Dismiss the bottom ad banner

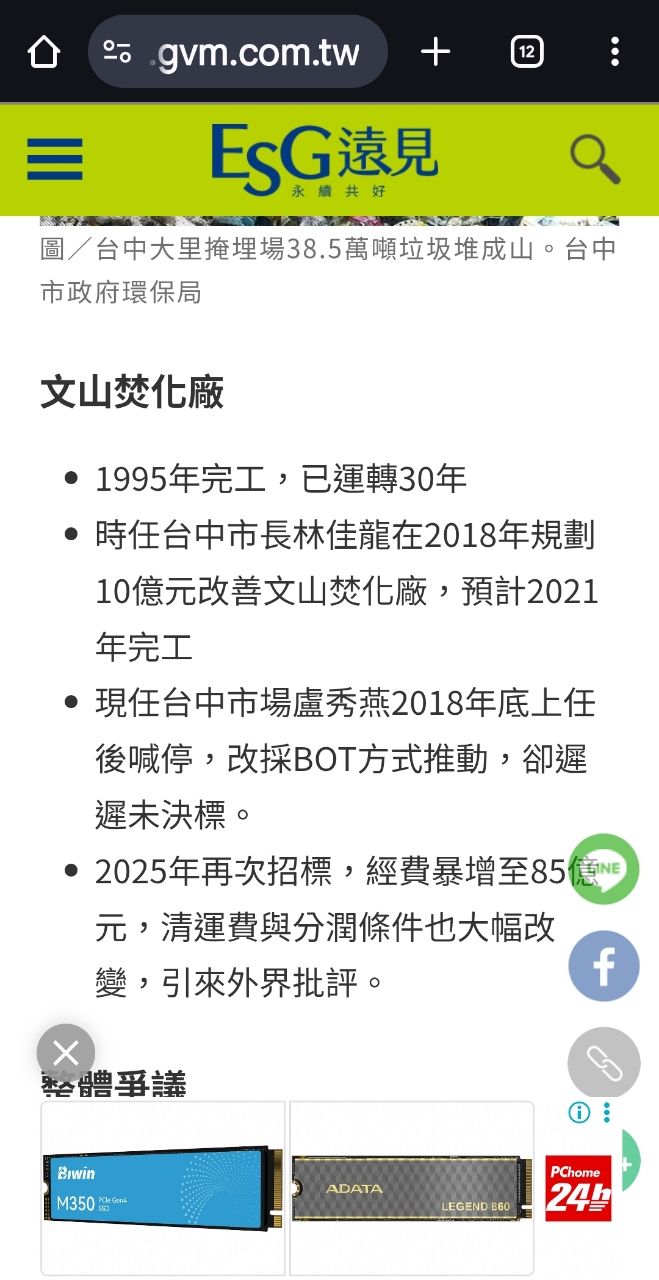click(x=66, y=1053)
